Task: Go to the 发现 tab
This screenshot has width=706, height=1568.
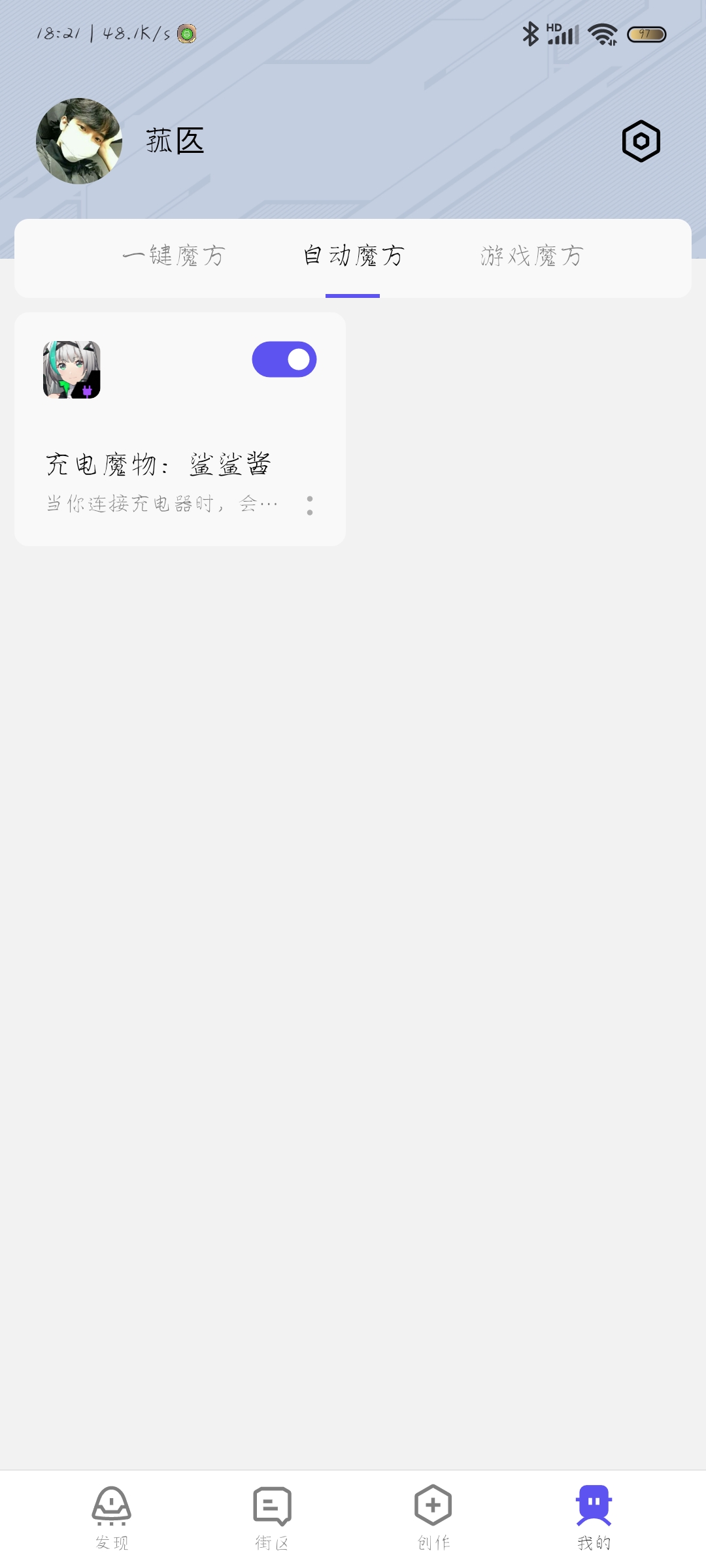Action: click(x=112, y=1518)
